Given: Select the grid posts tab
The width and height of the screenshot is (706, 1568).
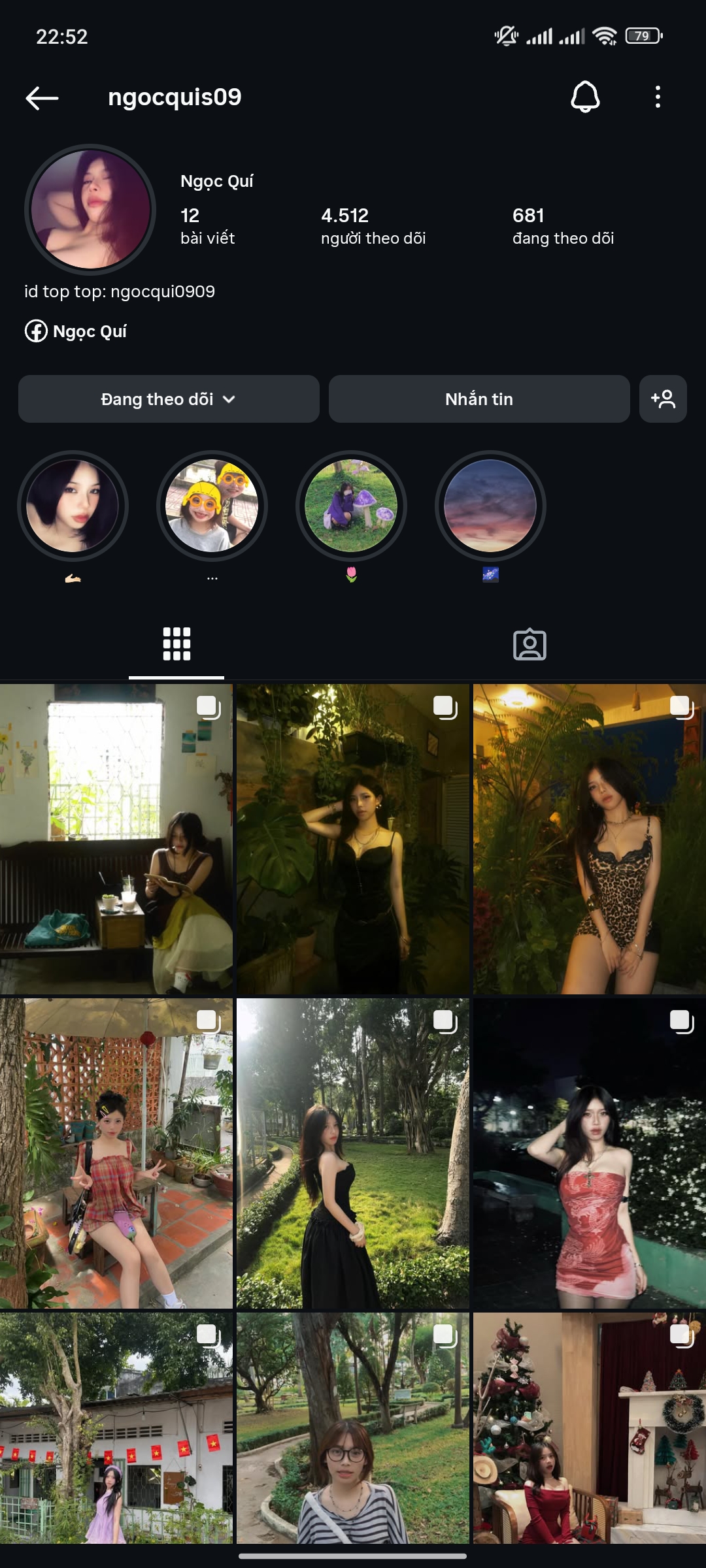Looking at the screenshot, I should [176, 645].
